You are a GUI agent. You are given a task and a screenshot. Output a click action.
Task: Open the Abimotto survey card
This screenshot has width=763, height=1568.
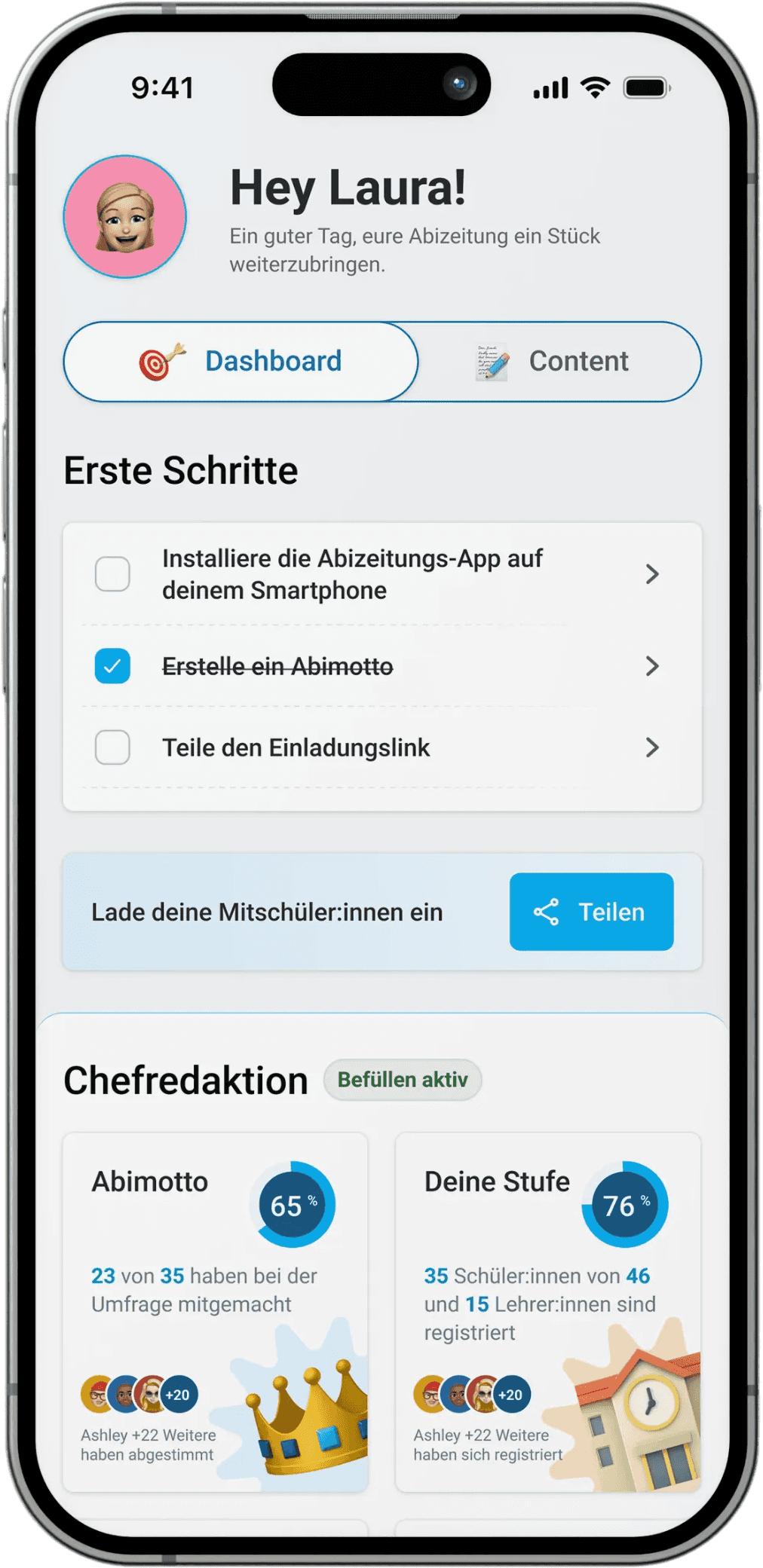tap(215, 1311)
